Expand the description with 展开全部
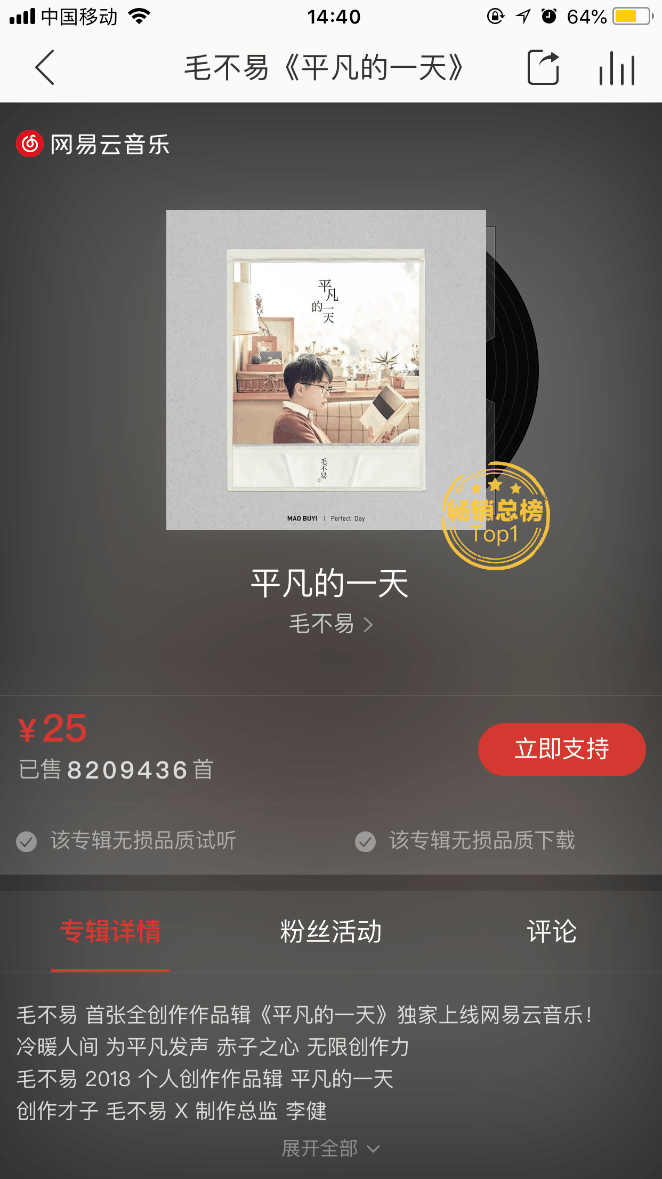This screenshot has height=1179, width=662. pos(331,1148)
